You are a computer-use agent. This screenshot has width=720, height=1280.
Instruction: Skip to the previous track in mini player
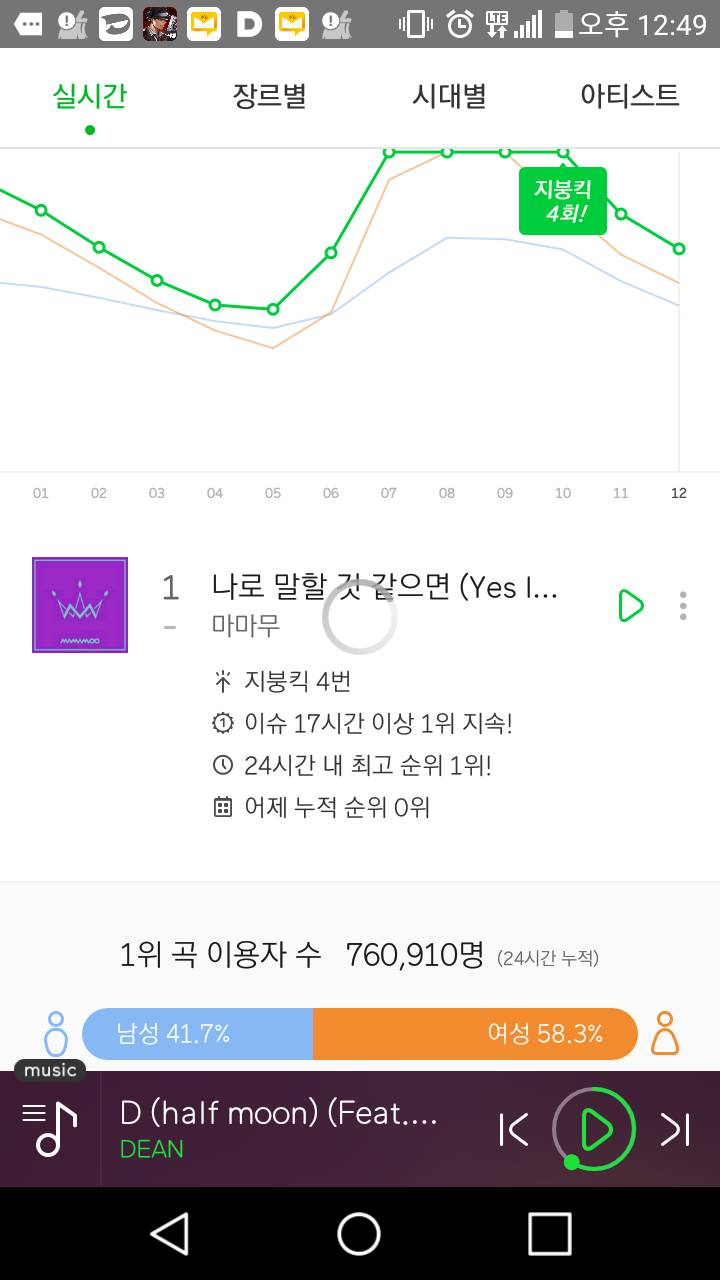click(512, 1128)
